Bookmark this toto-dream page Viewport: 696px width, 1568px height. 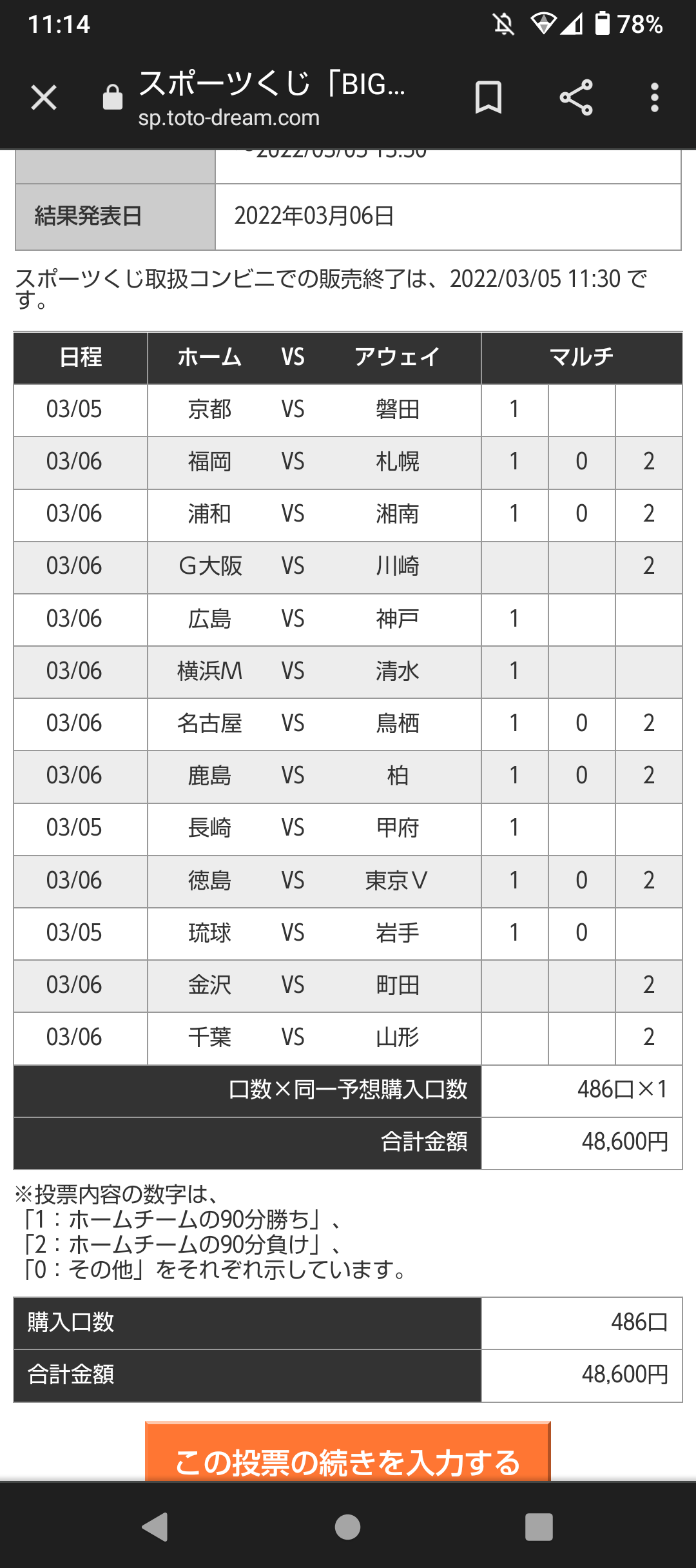(x=488, y=98)
